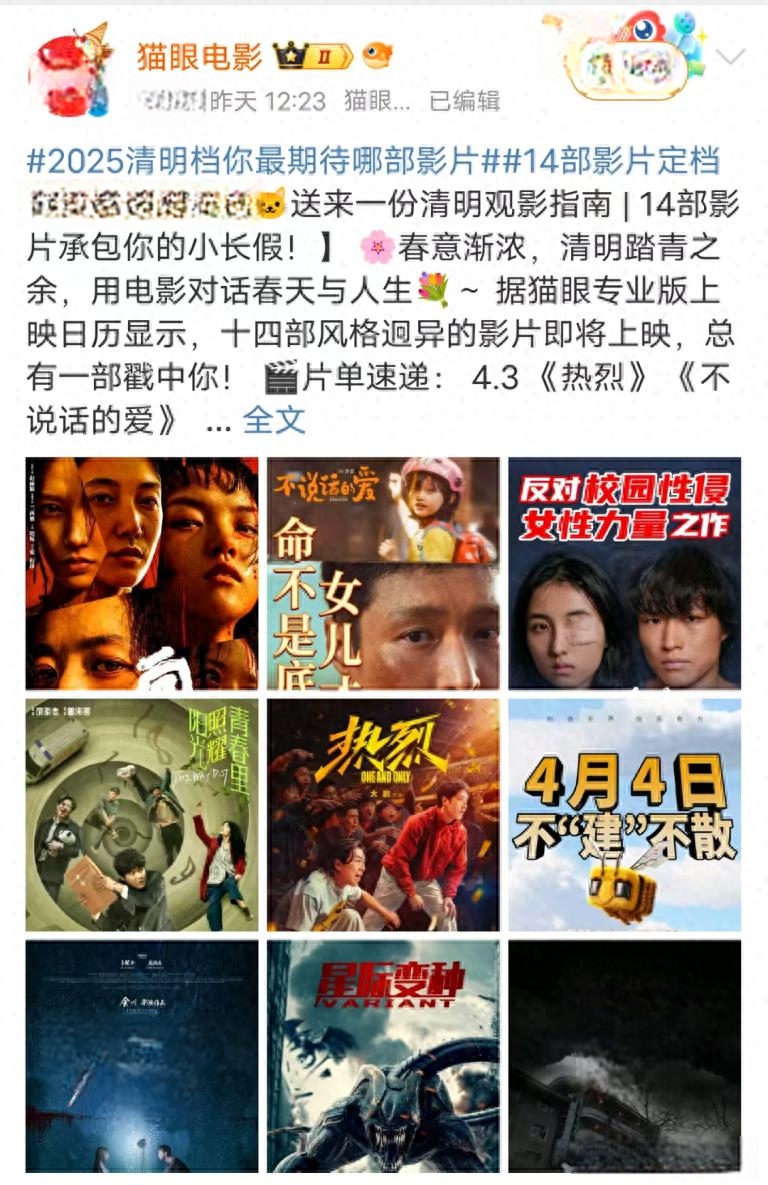Open the 热烈 poster image
This screenshot has width=768, height=1185.
pos(383,815)
